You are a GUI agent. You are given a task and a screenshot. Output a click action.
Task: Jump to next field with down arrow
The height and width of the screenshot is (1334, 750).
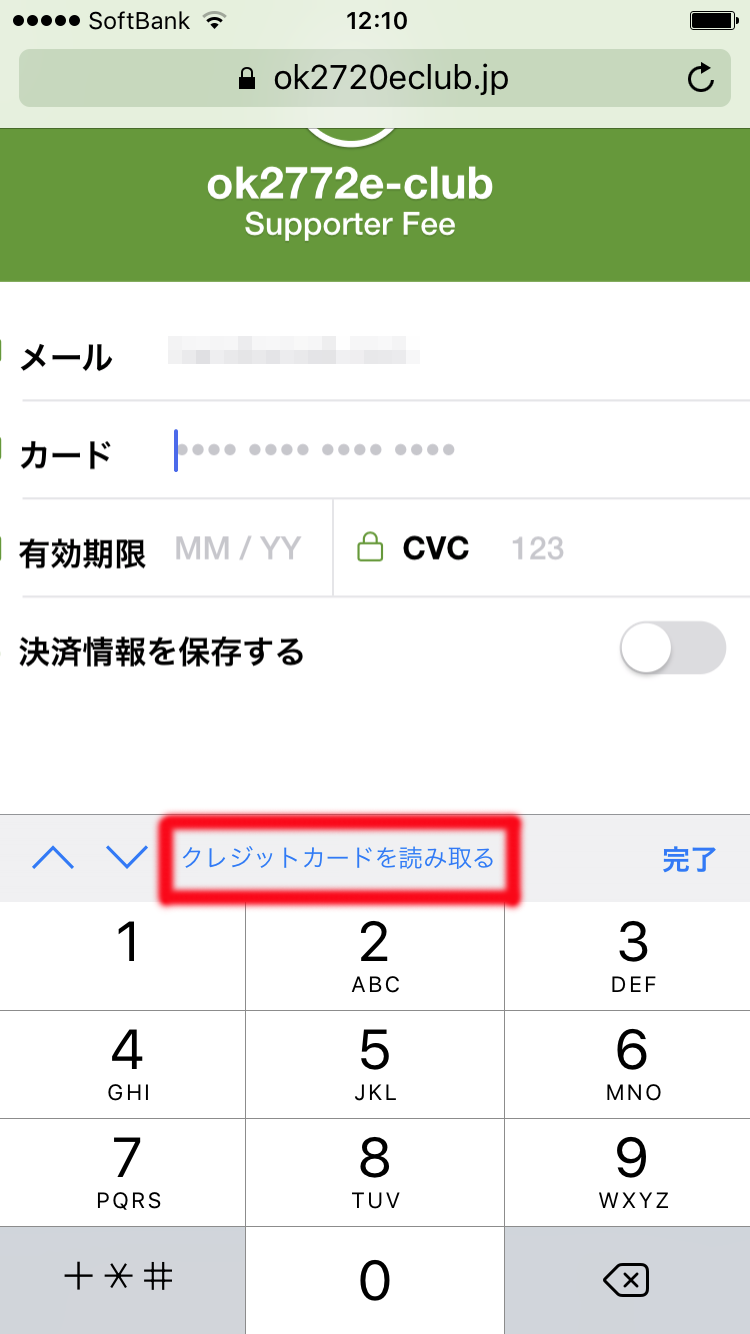(126, 858)
